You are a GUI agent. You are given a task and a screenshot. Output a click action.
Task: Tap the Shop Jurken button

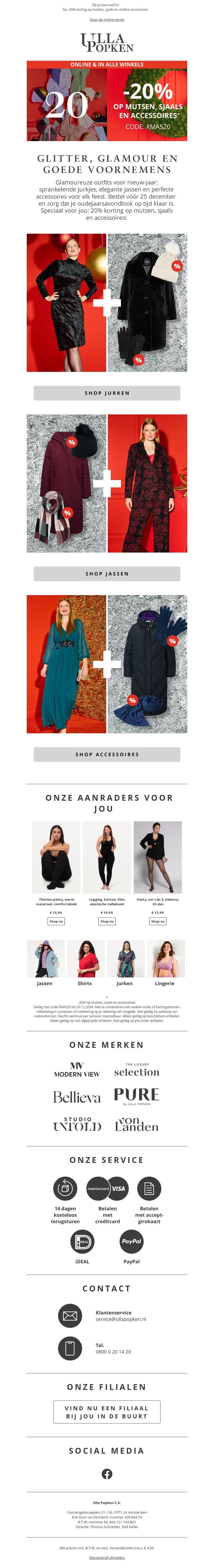click(107, 393)
